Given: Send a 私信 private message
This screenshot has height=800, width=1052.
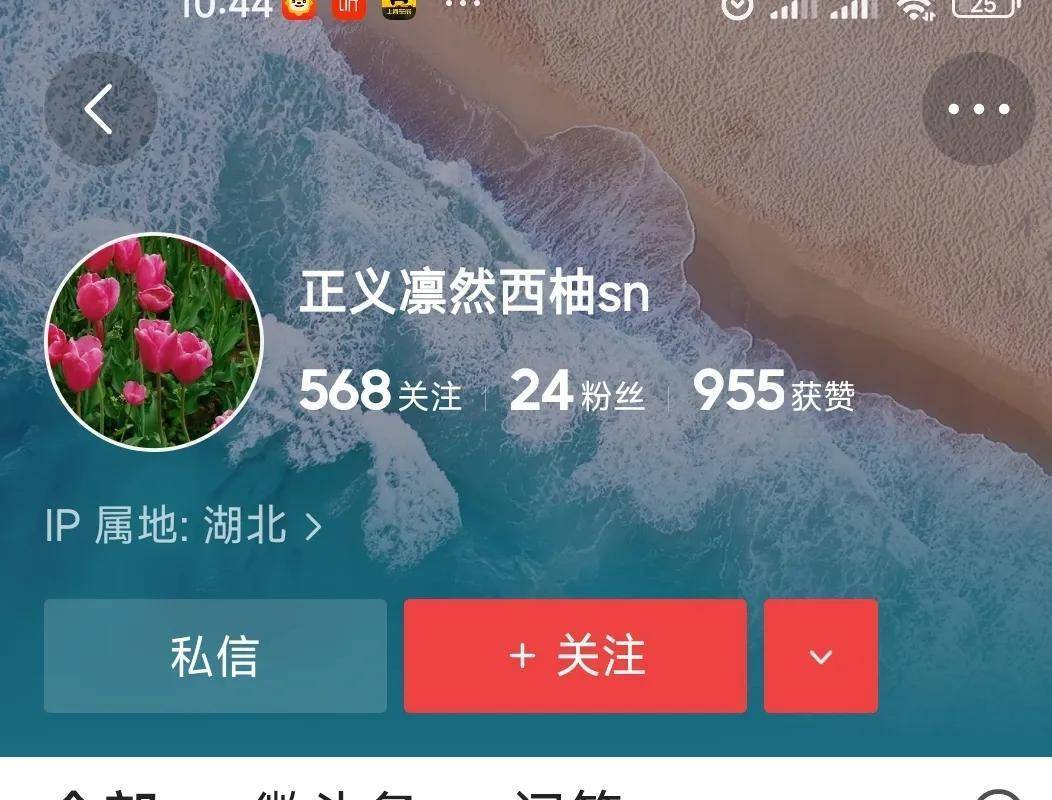Looking at the screenshot, I should [215, 656].
